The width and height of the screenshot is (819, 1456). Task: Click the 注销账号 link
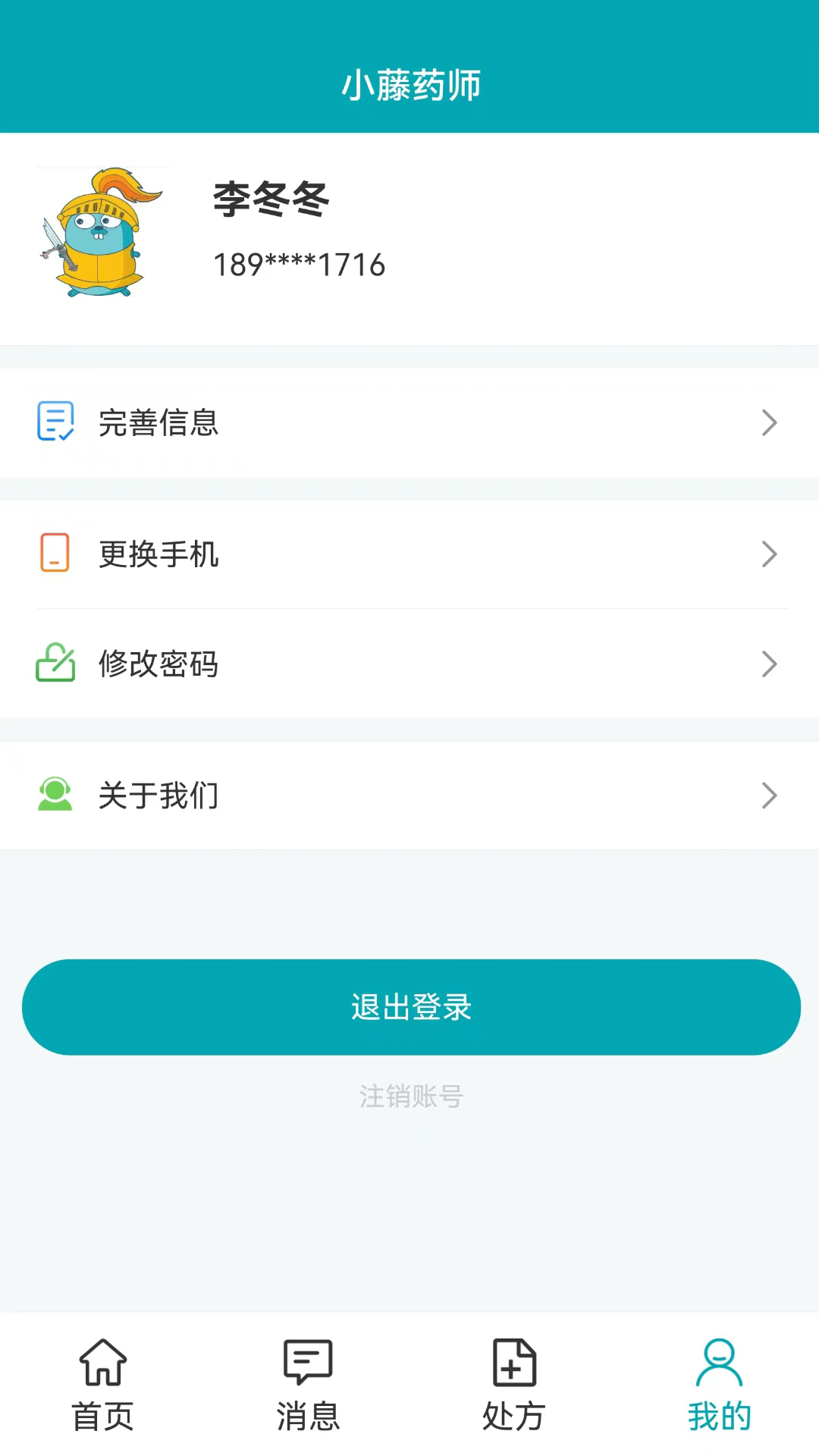pyautogui.click(x=409, y=1096)
